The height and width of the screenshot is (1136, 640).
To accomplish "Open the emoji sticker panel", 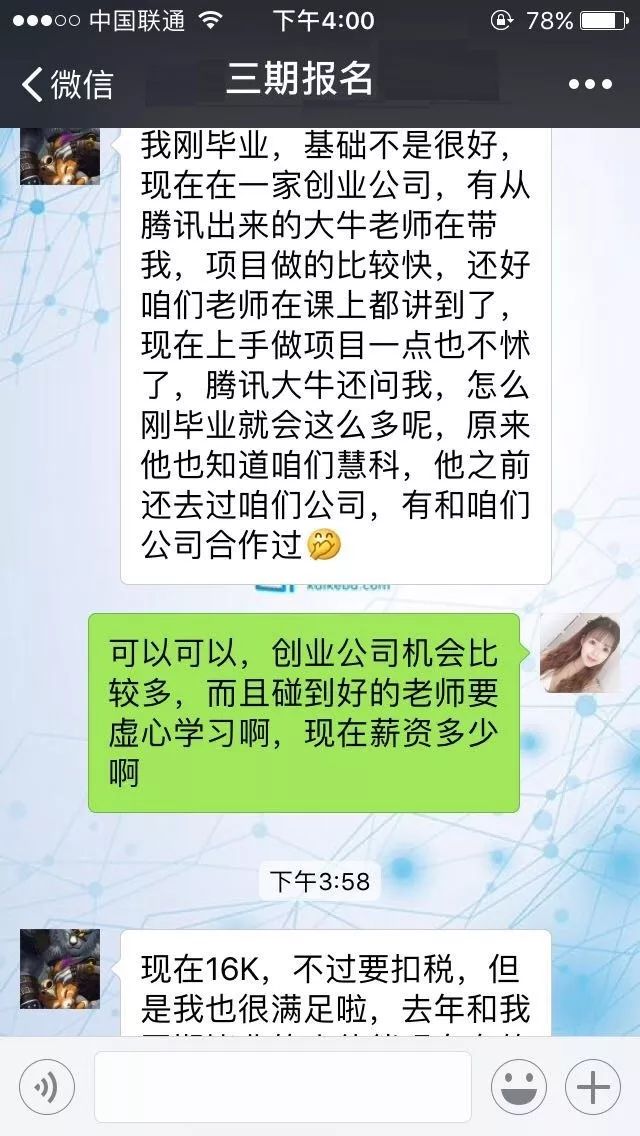I will click(x=518, y=1087).
